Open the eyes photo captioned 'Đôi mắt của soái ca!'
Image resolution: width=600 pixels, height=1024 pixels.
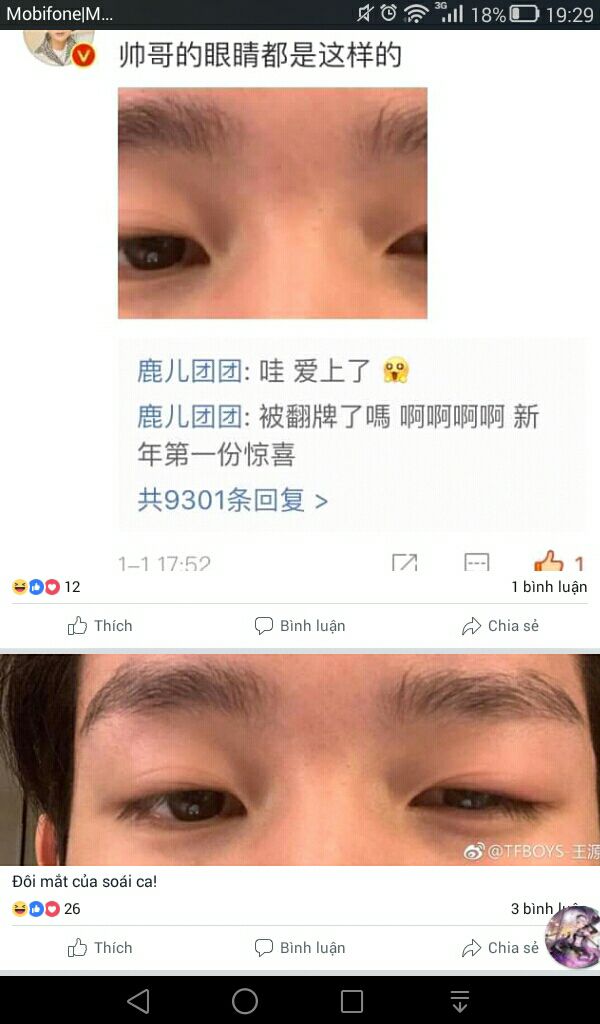[300, 760]
